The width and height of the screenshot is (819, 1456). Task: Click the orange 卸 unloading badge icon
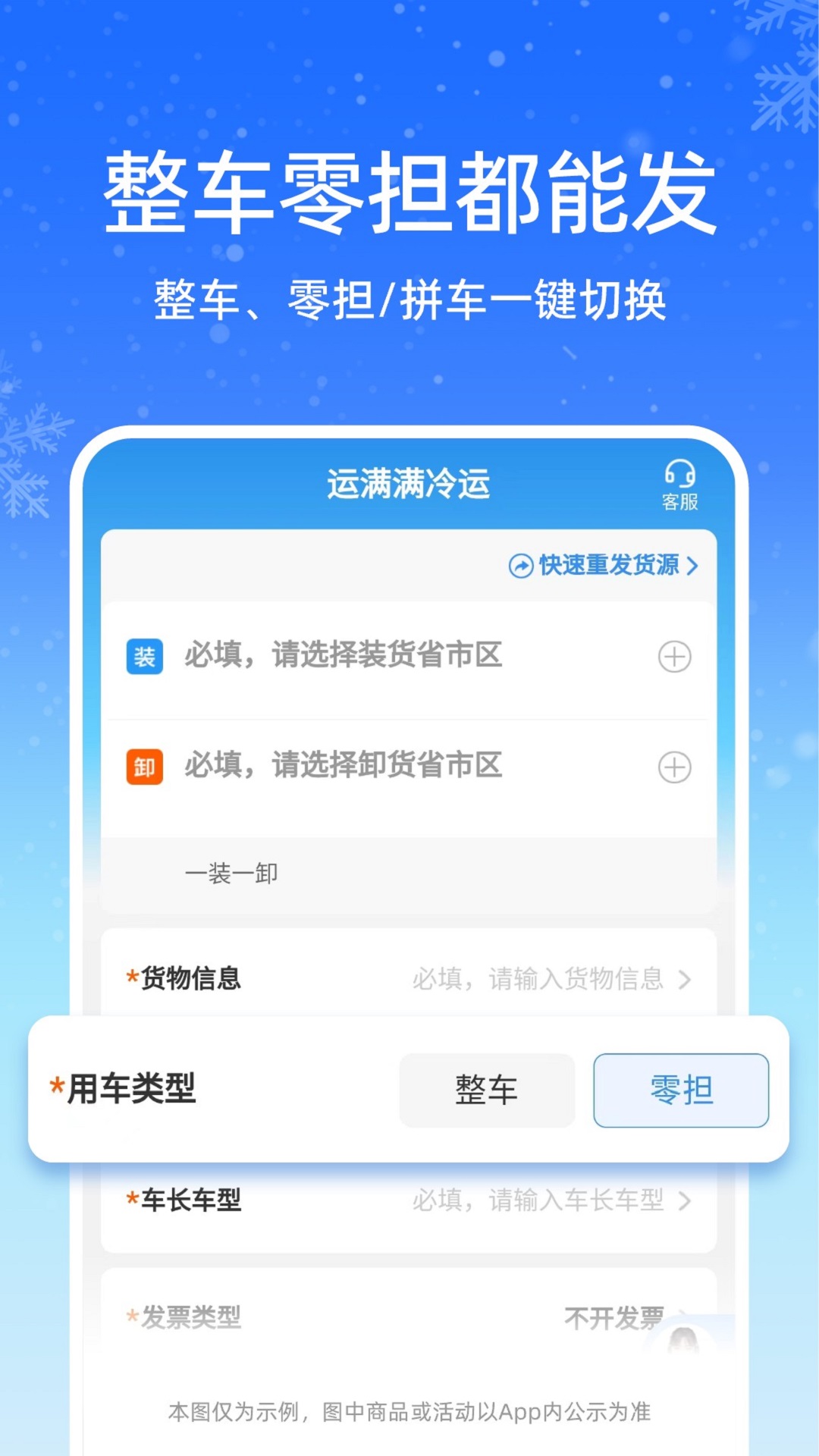[144, 767]
